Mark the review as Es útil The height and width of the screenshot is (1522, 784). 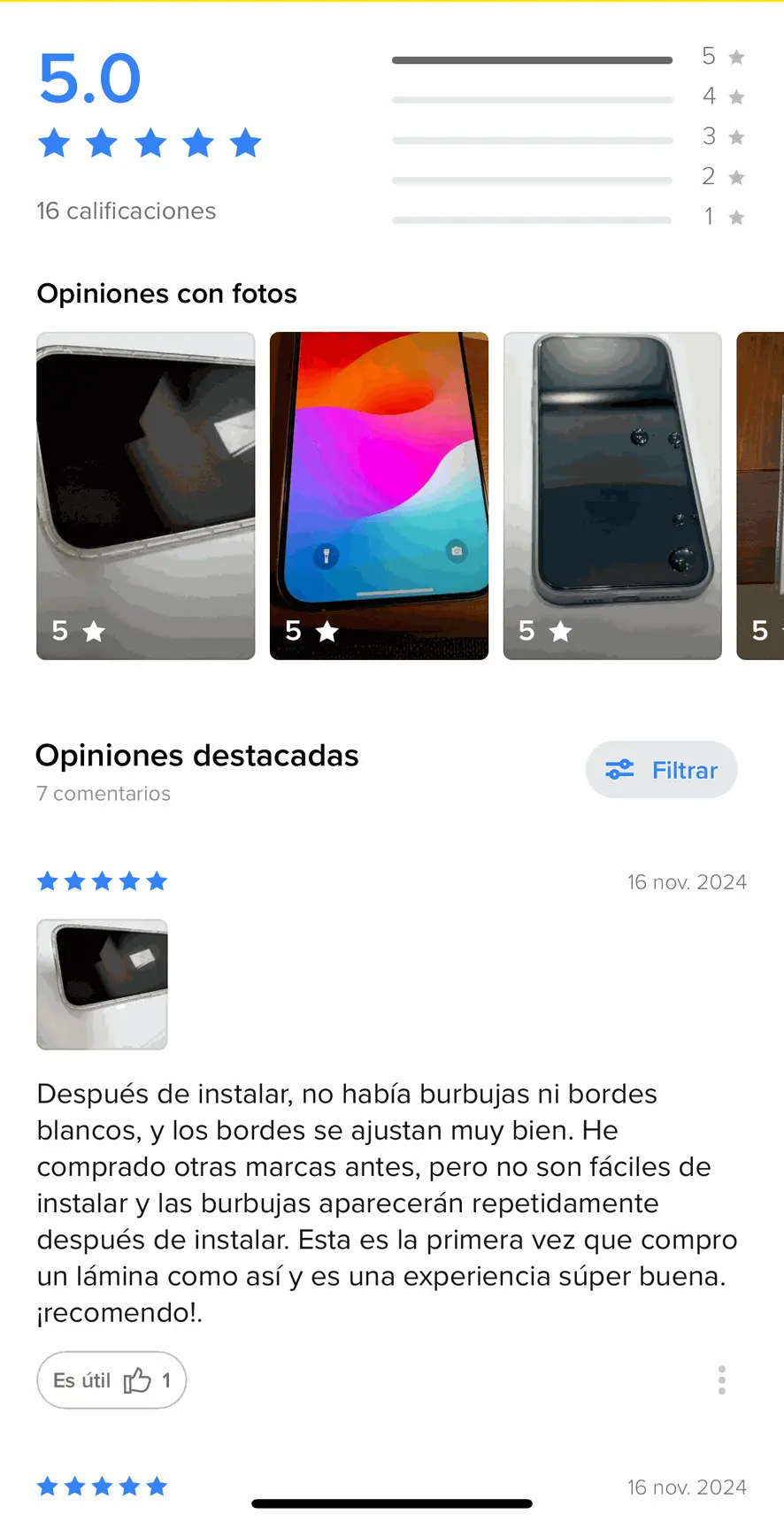tap(111, 1380)
